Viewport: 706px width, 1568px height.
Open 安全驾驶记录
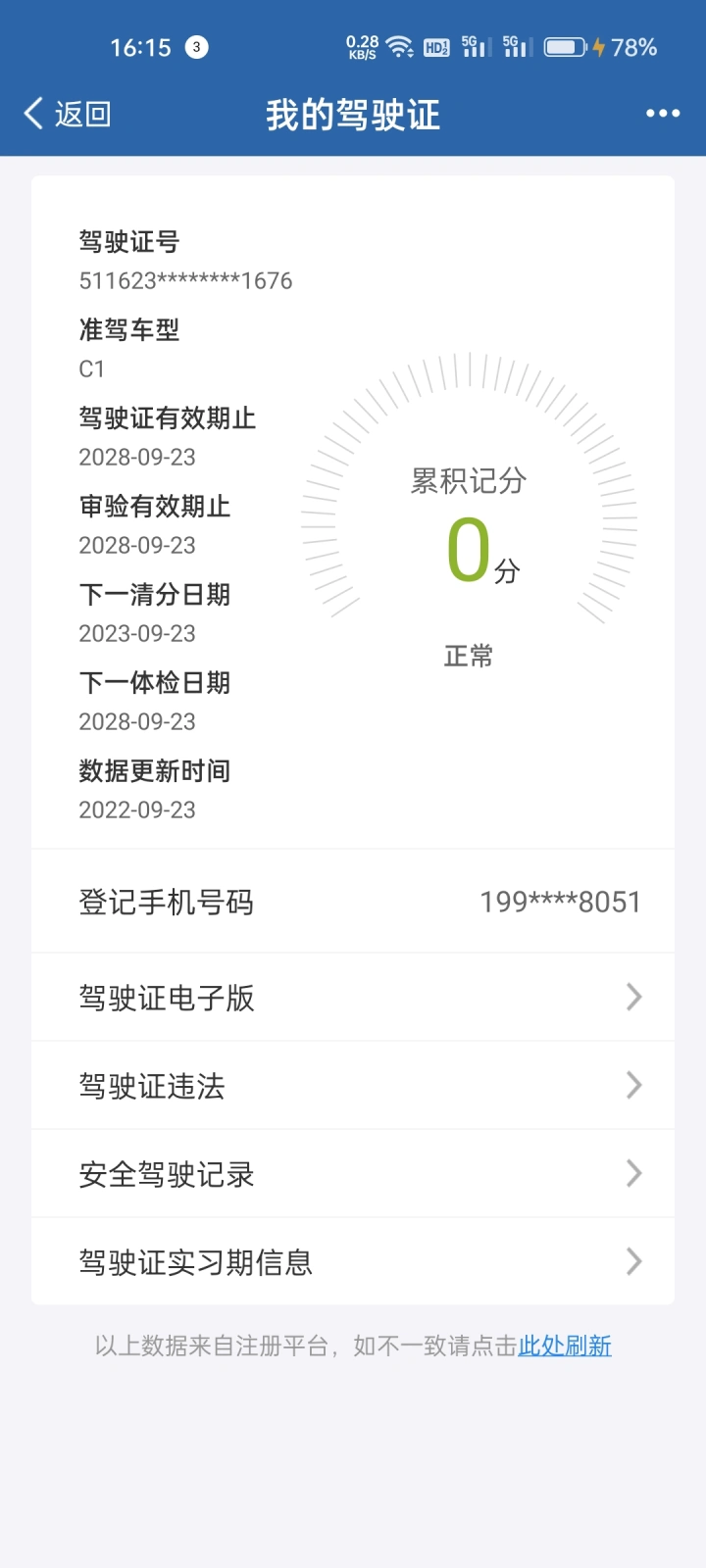(x=353, y=1173)
